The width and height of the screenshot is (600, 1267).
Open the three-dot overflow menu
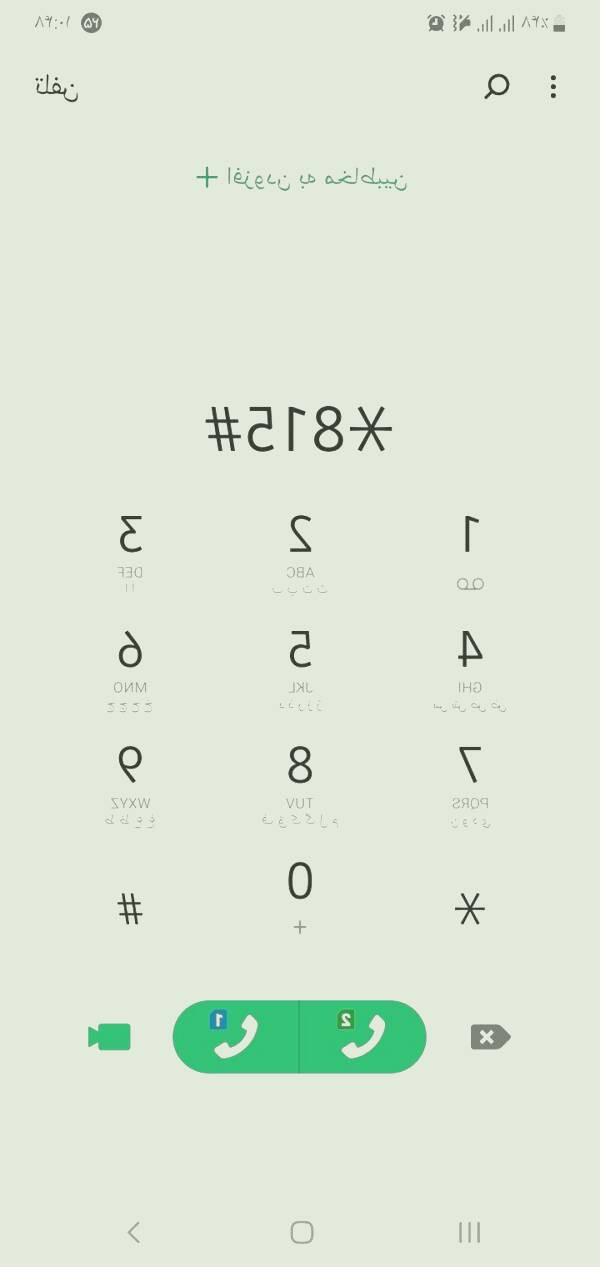(x=553, y=87)
